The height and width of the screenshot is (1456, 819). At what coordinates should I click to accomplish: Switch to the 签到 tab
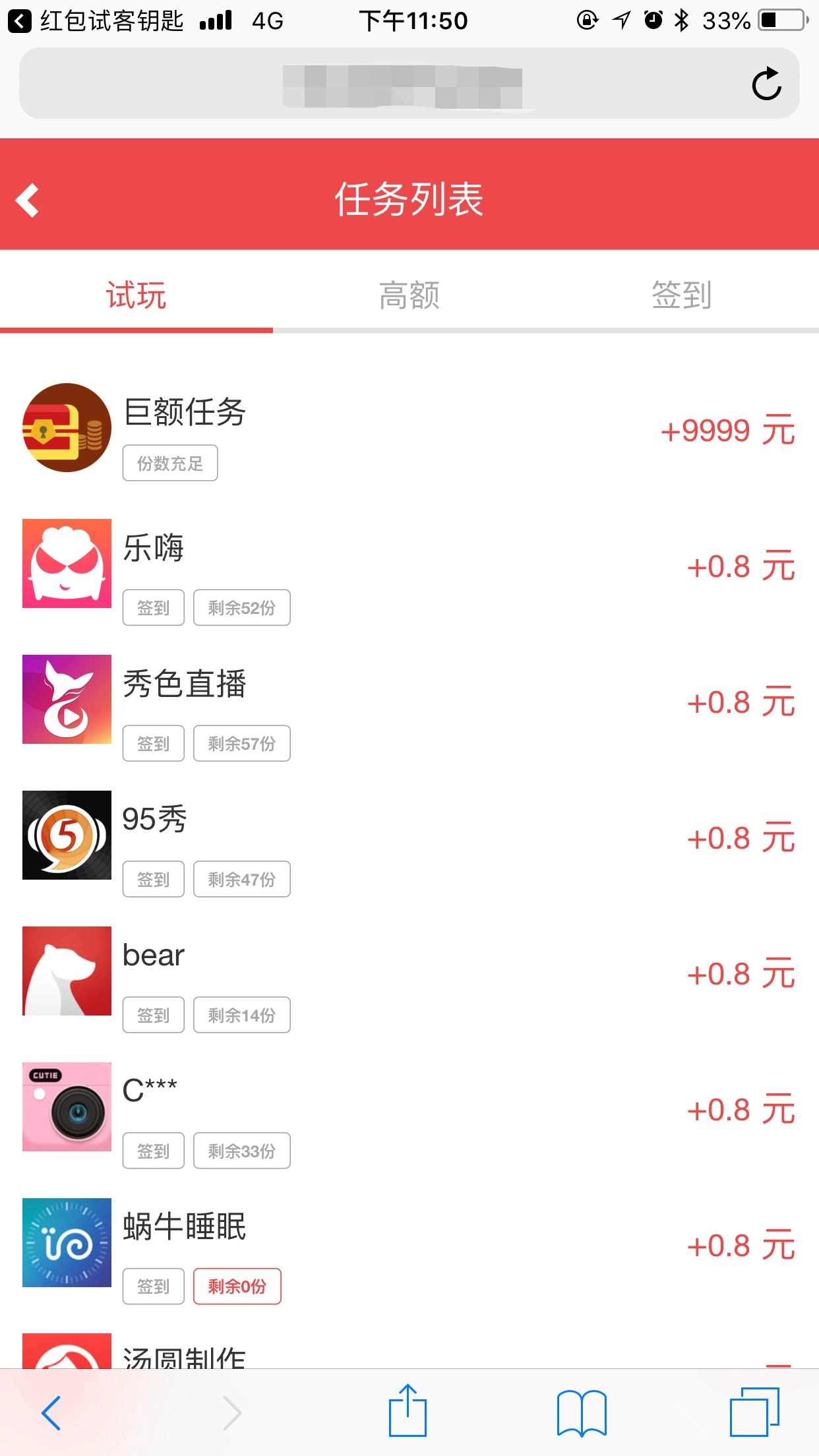coord(682,295)
